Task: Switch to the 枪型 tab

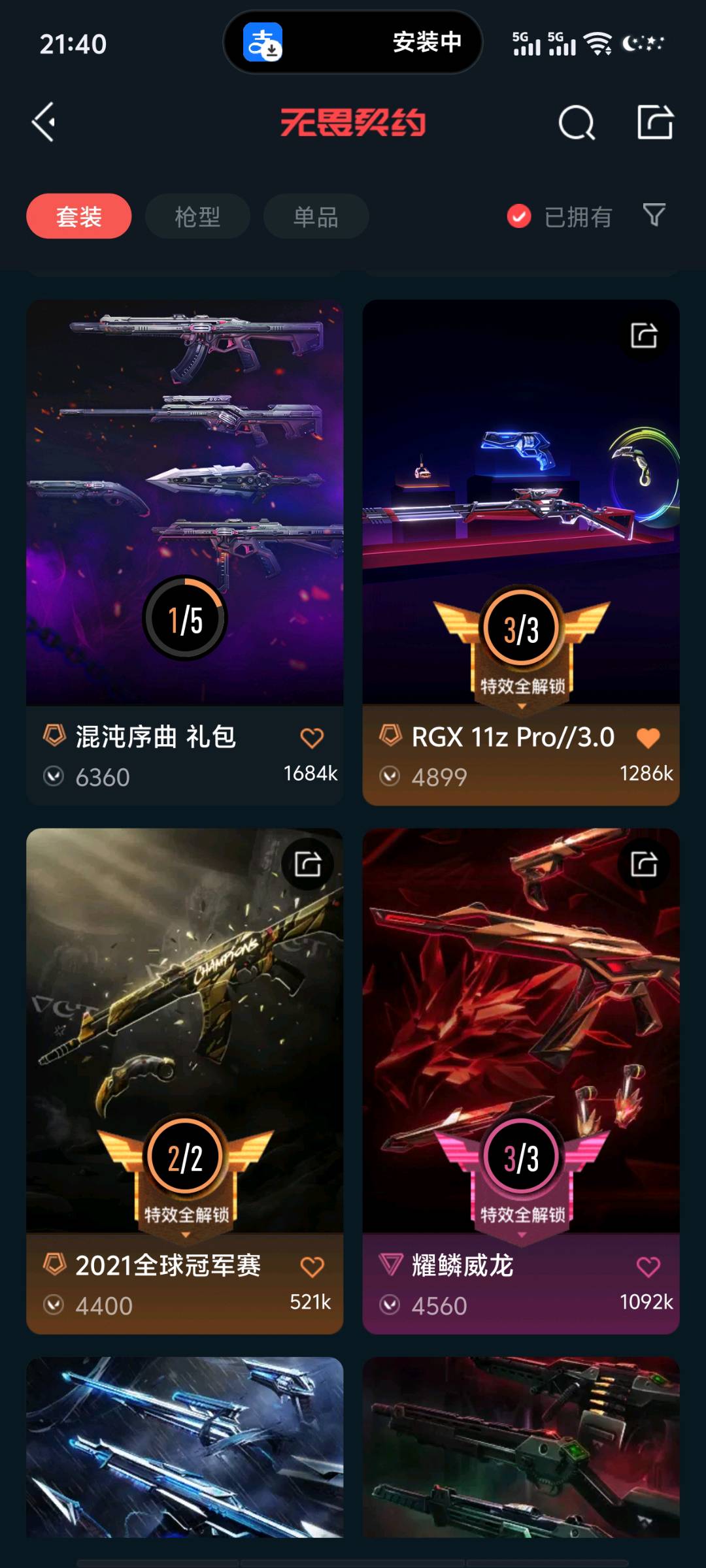Action: click(x=197, y=216)
